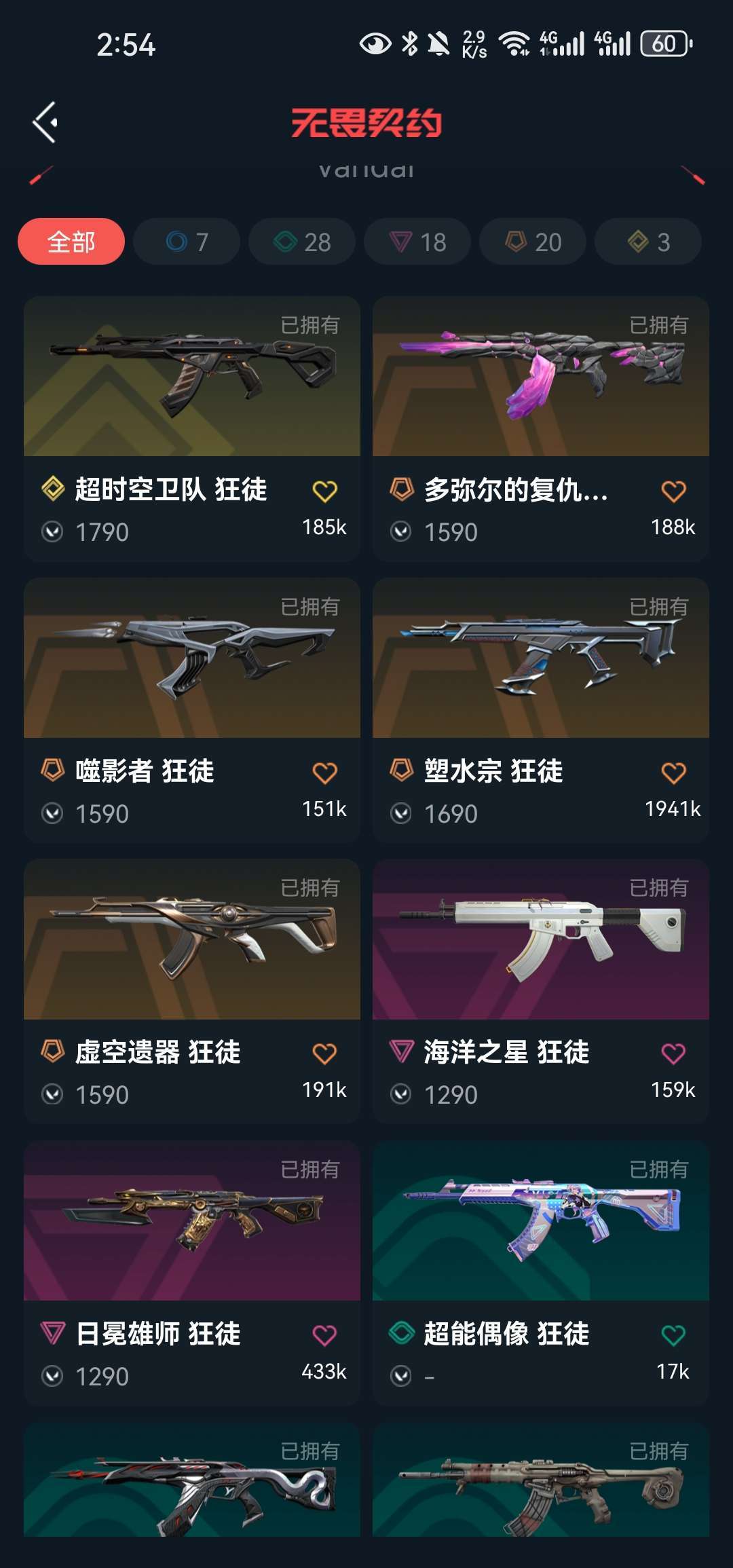Image resolution: width=733 pixels, height=1568 pixels.
Task: Like the 塑水宗 狂徒 skin
Action: (673, 773)
